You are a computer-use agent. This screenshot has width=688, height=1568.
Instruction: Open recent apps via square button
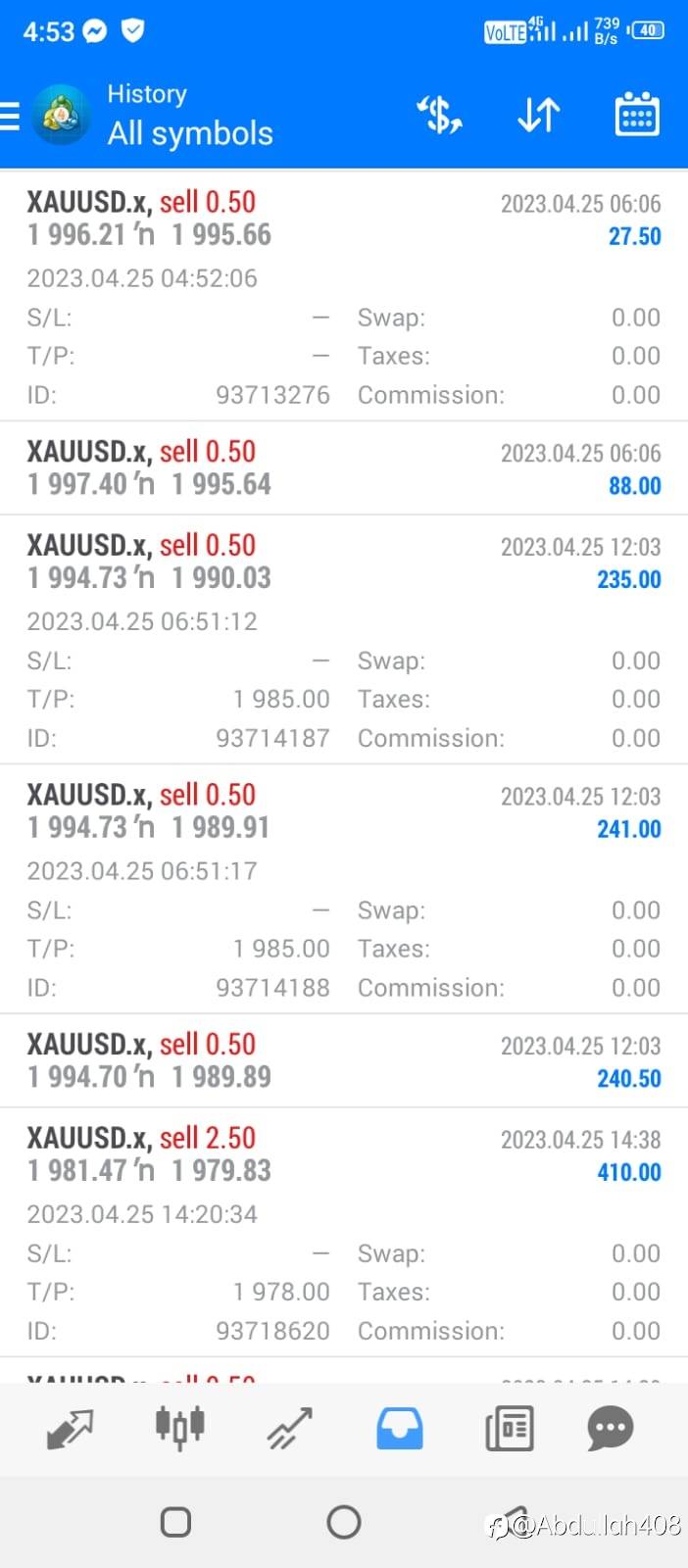(x=175, y=1522)
